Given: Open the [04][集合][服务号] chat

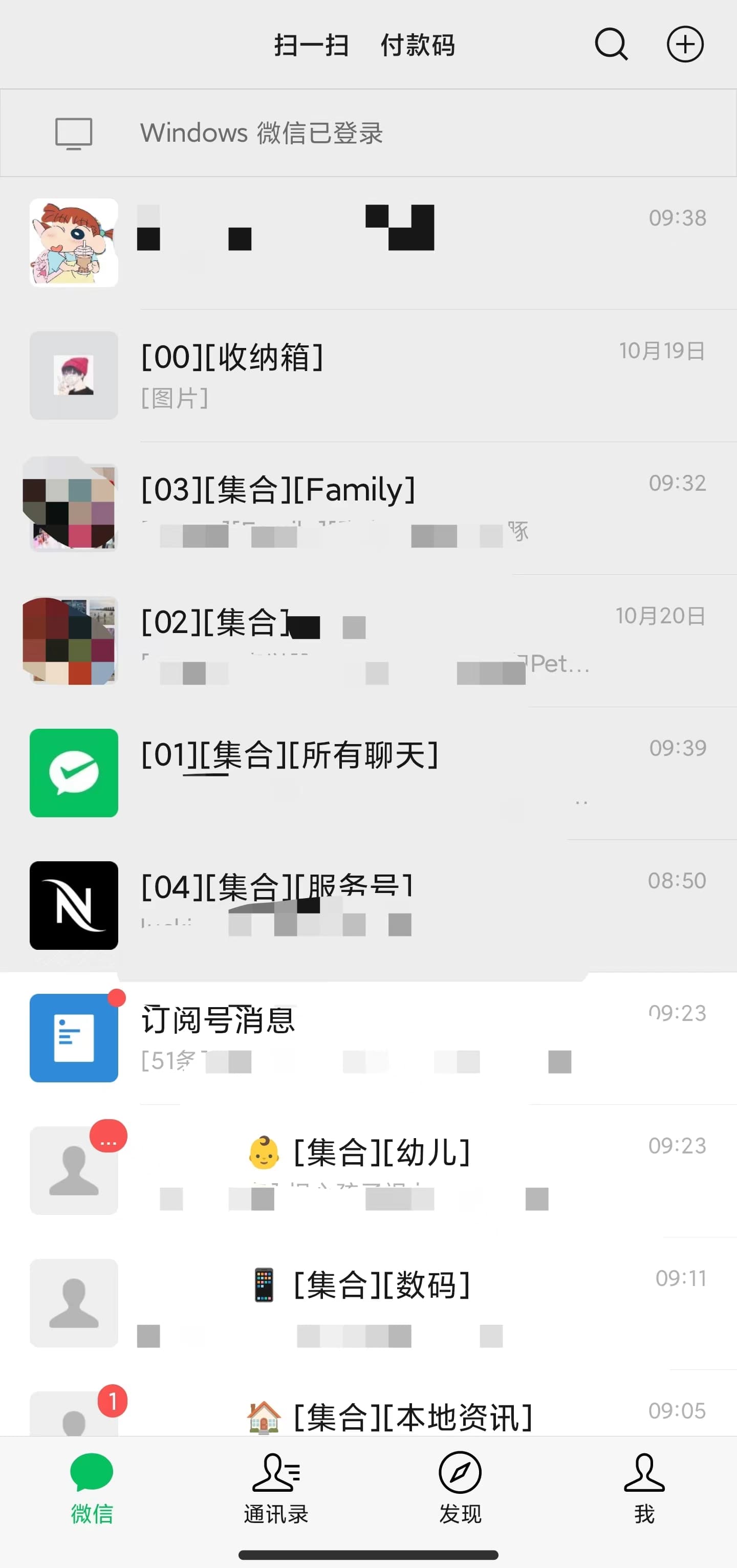Looking at the screenshot, I should (x=368, y=905).
